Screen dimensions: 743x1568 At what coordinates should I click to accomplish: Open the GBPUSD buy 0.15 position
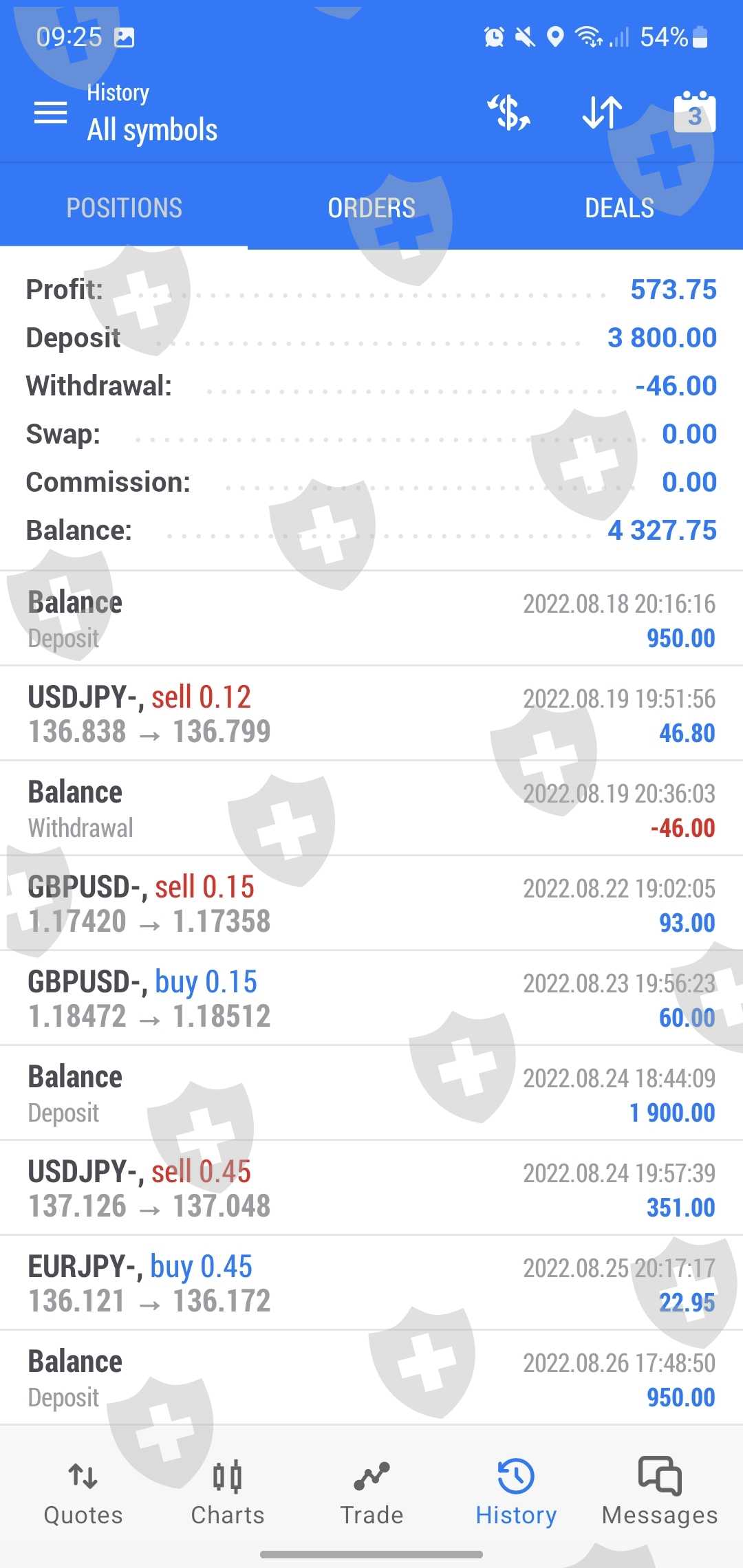coord(371,999)
